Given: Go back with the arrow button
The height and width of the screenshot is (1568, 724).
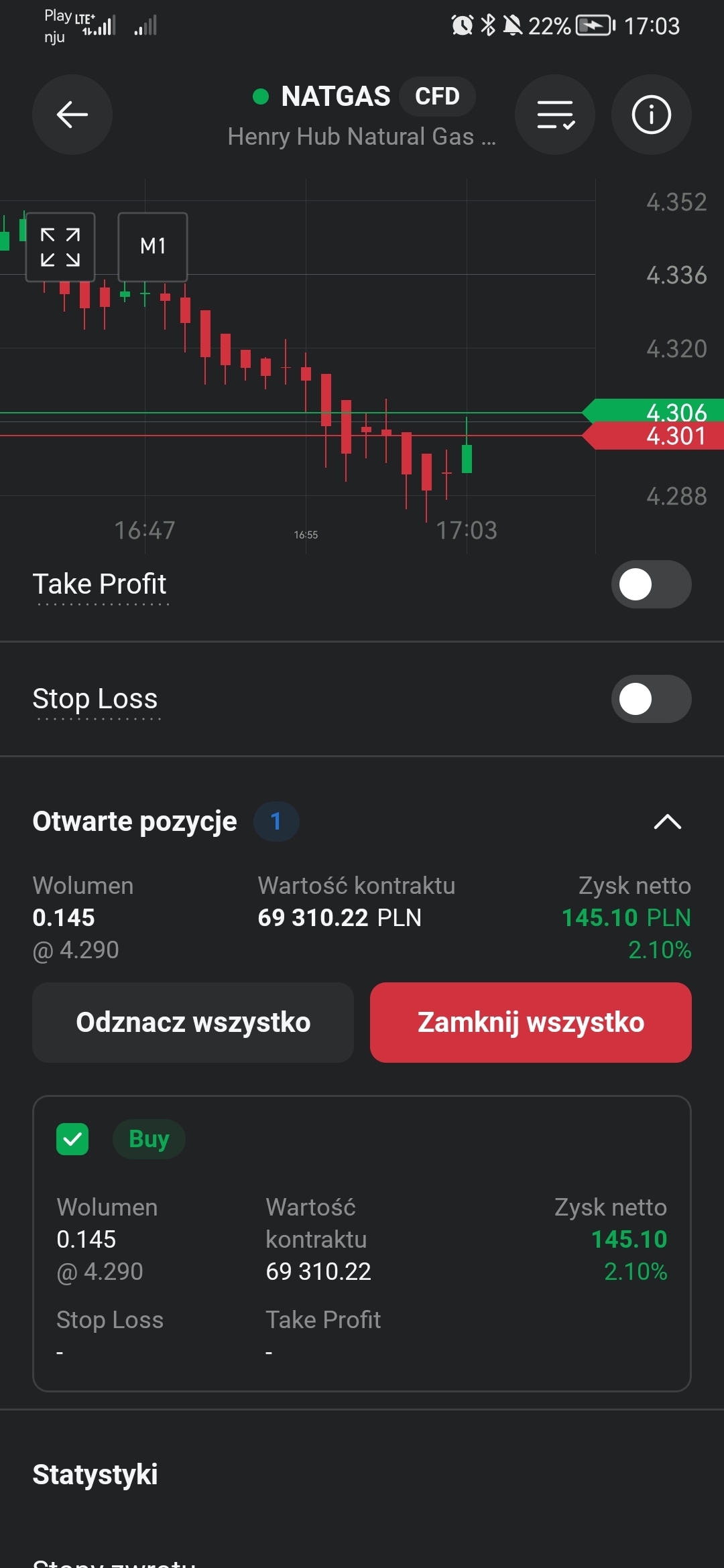Looking at the screenshot, I should 72,115.
